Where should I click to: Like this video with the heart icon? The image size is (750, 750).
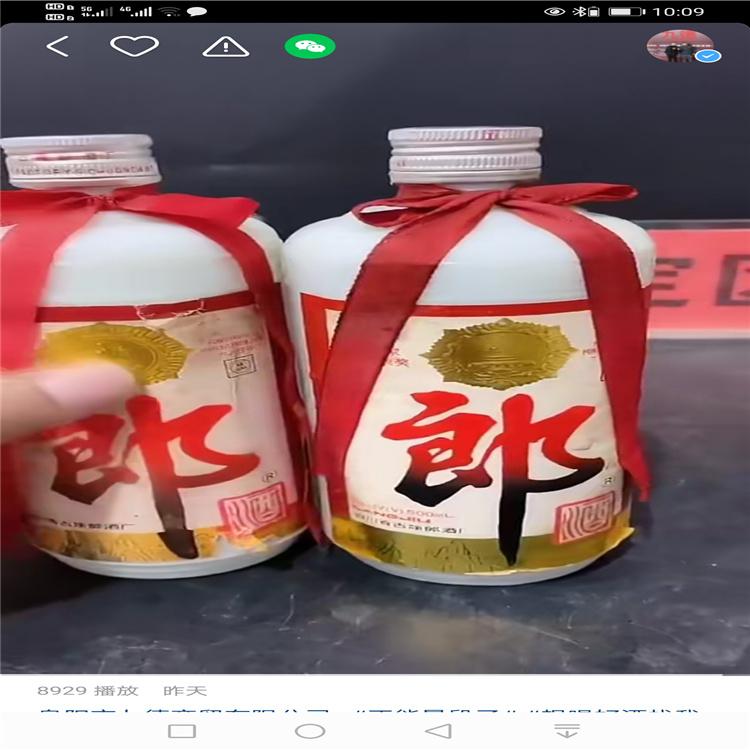(x=134, y=46)
